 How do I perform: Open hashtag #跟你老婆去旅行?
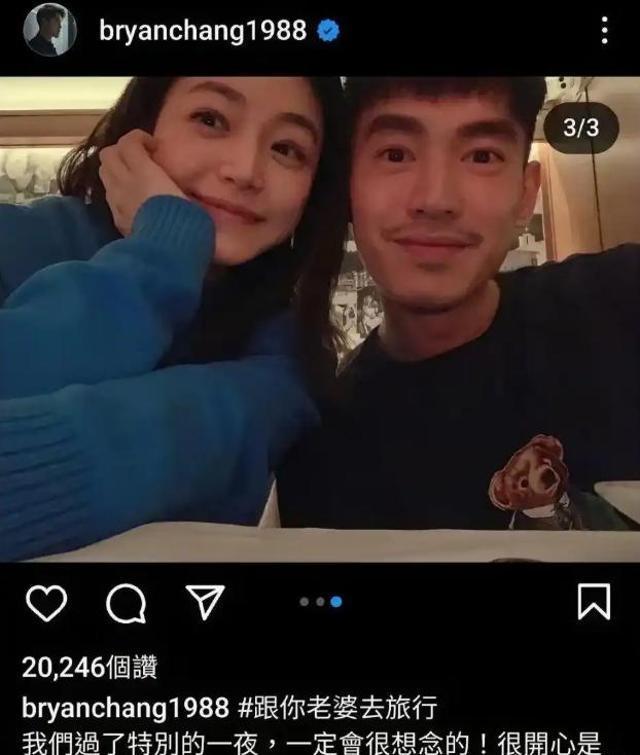[337, 709]
